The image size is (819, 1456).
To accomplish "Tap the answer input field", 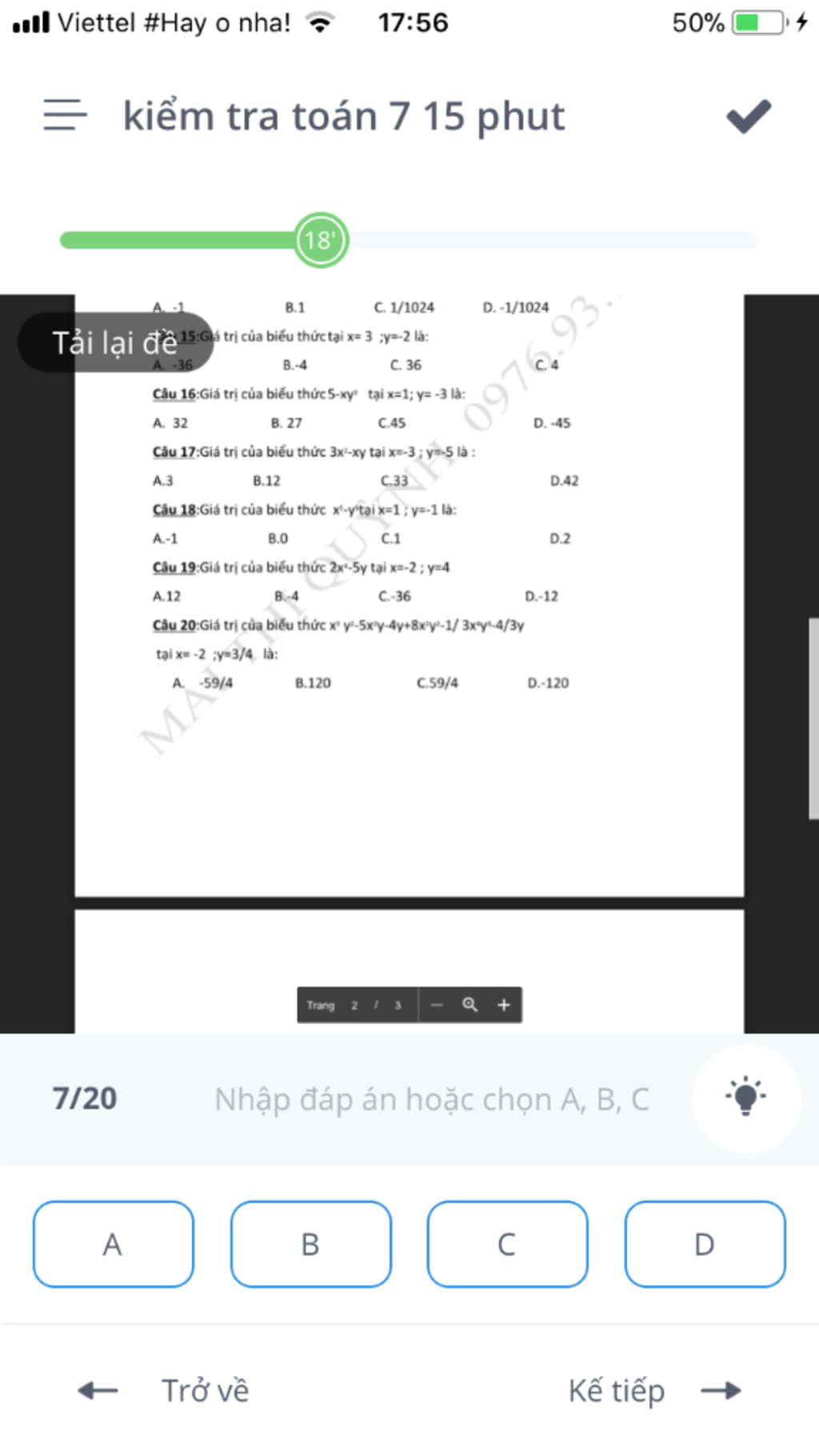I will pyautogui.click(x=432, y=1099).
